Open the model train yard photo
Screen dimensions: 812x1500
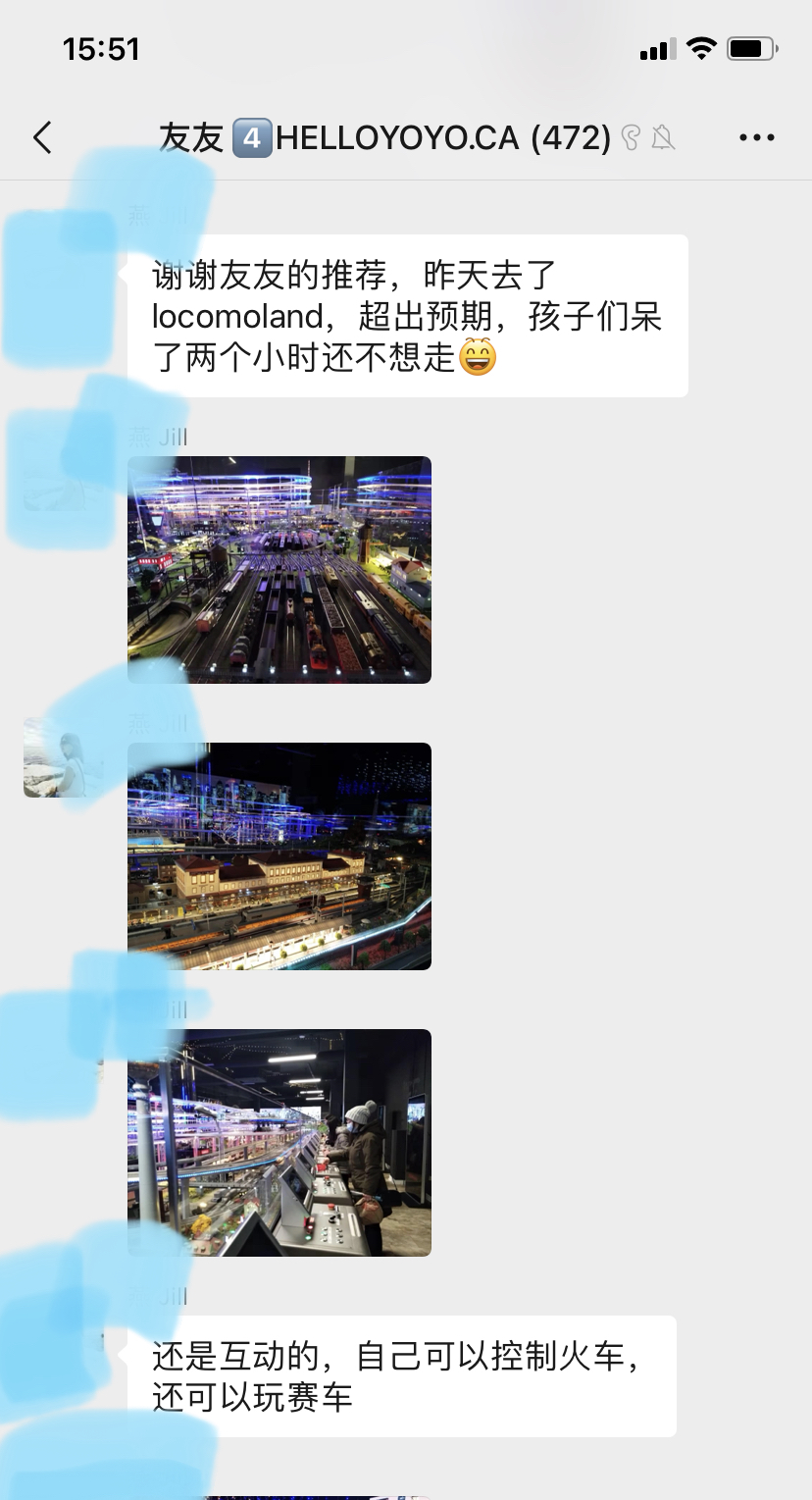[279, 570]
